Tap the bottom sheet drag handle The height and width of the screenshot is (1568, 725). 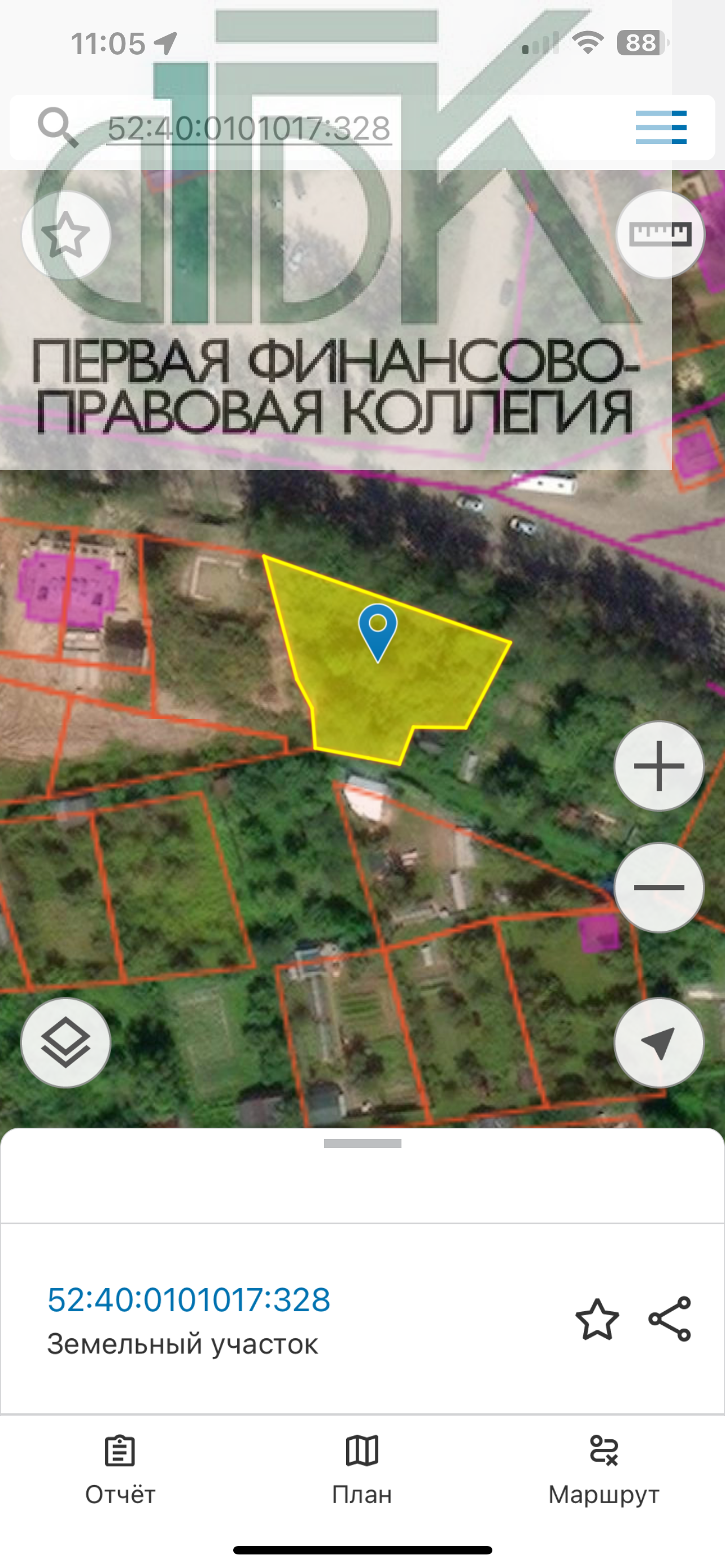(363, 1144)
